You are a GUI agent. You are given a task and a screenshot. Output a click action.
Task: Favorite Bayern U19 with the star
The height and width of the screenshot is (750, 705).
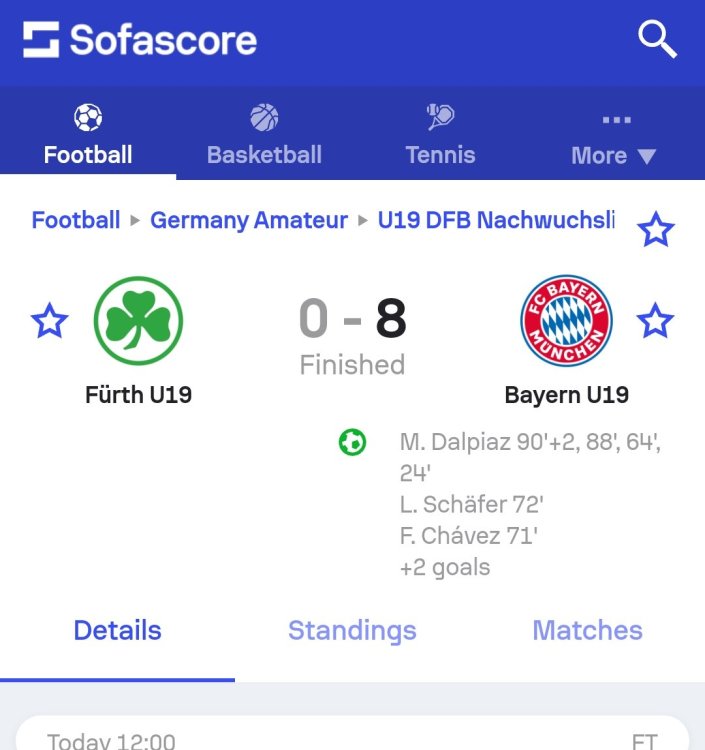coord(656,322)
